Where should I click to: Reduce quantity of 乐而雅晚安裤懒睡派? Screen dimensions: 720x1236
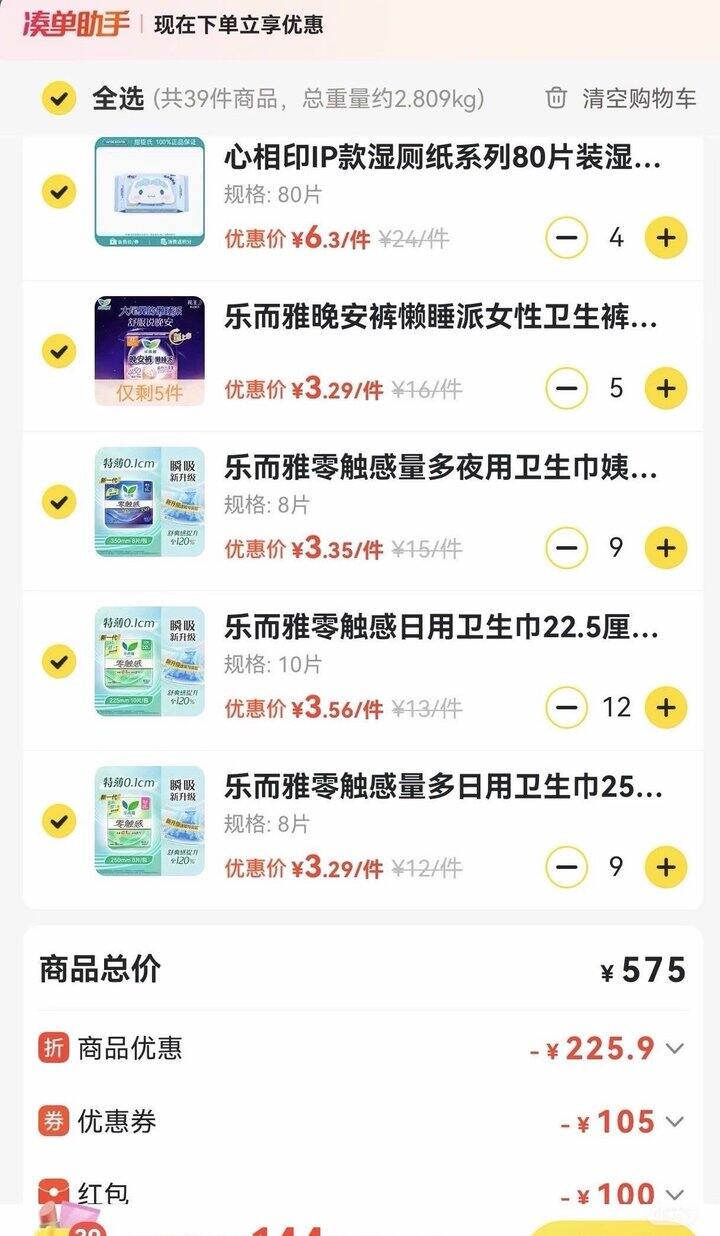(x=566, y=388)
